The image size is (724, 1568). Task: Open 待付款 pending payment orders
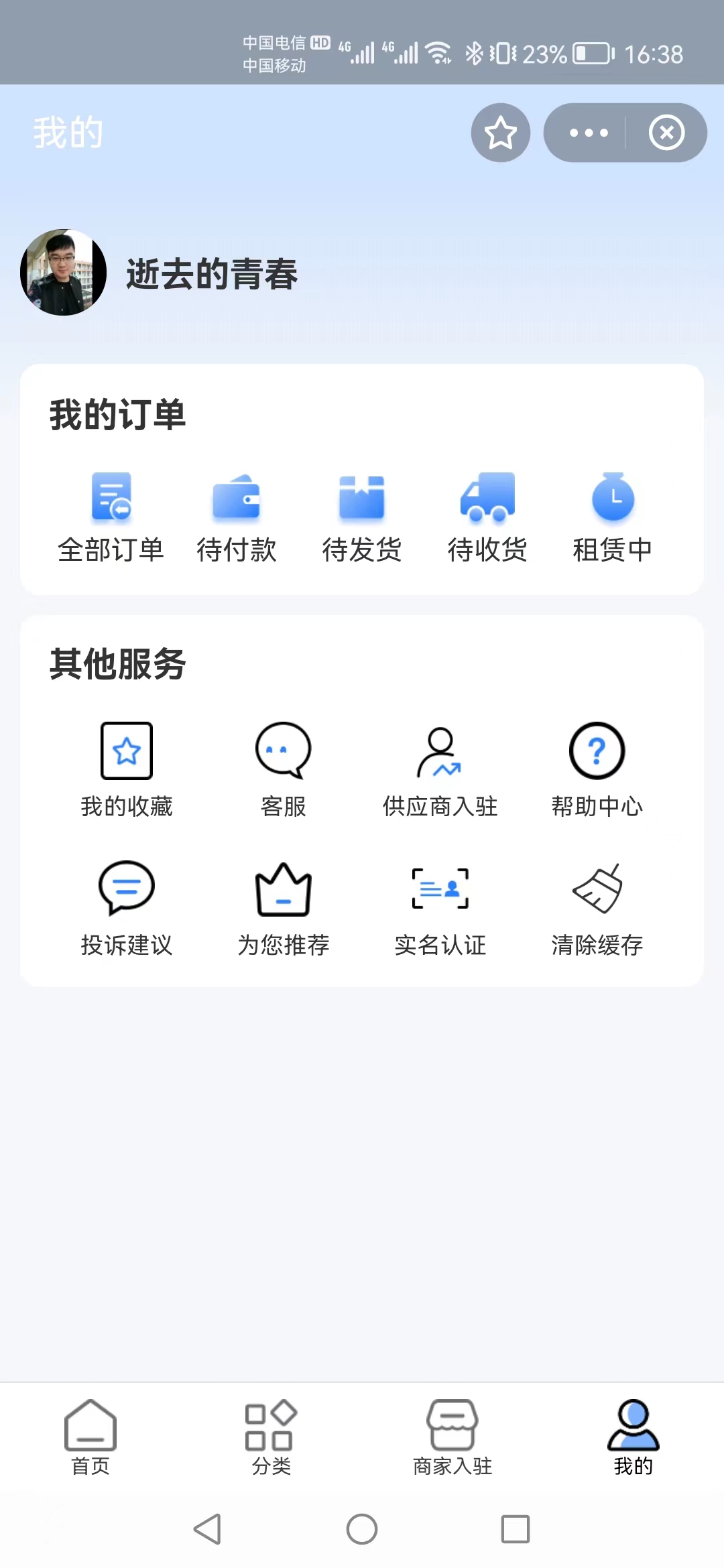coord(237,517)
